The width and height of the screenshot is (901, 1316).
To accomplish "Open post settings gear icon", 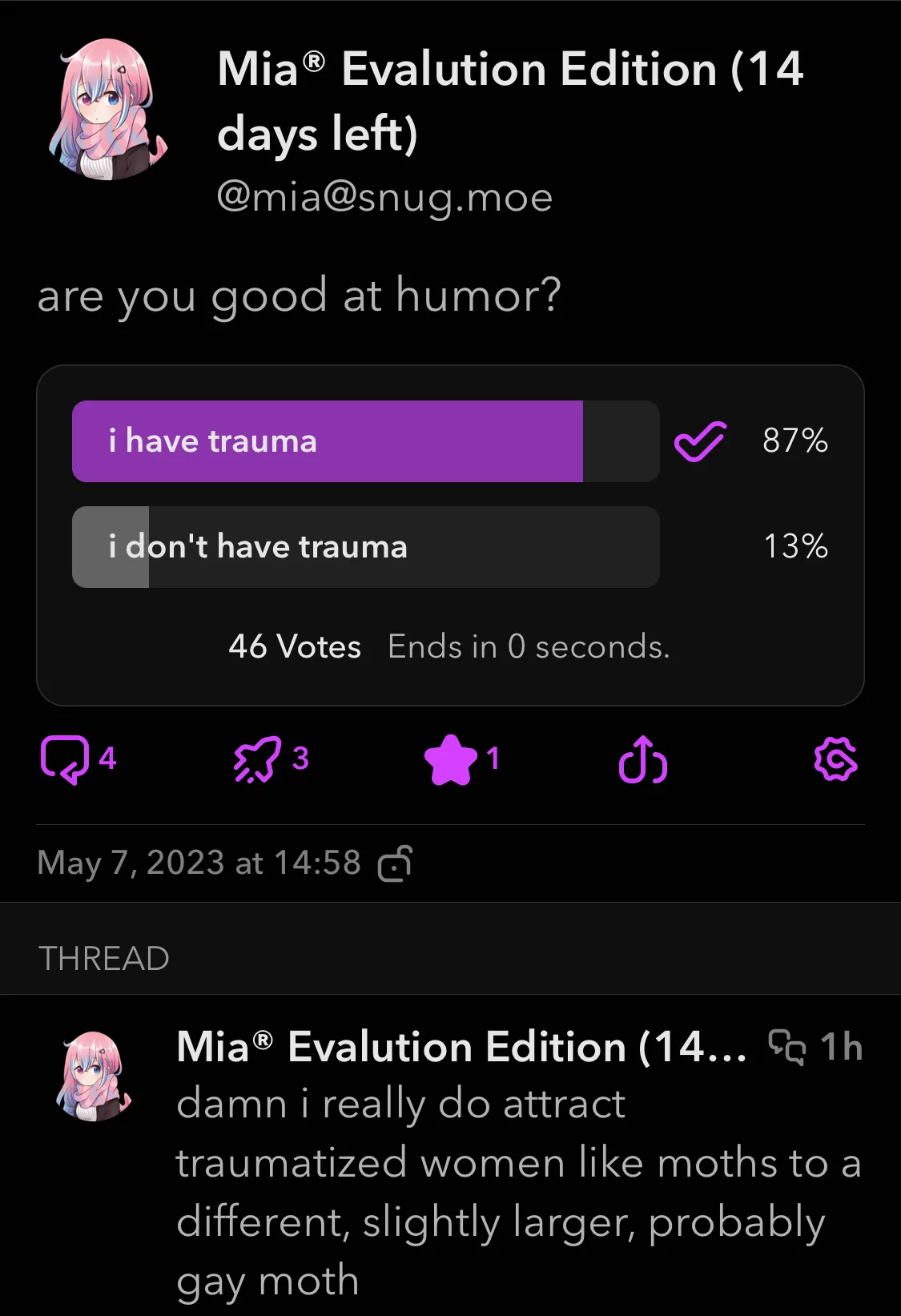I will [x=835, y=759].
